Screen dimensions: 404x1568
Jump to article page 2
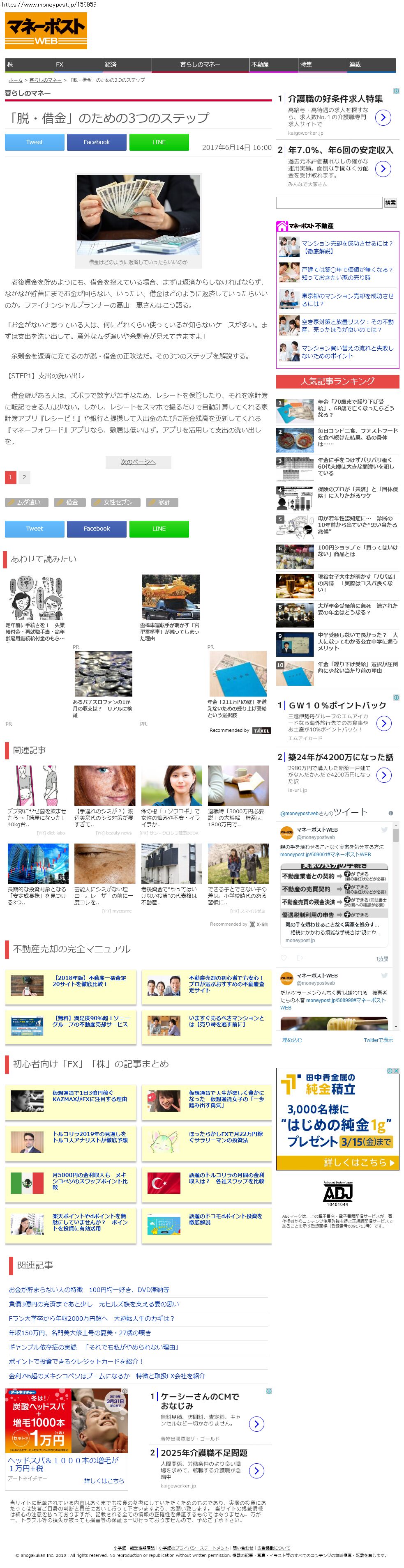24,477
